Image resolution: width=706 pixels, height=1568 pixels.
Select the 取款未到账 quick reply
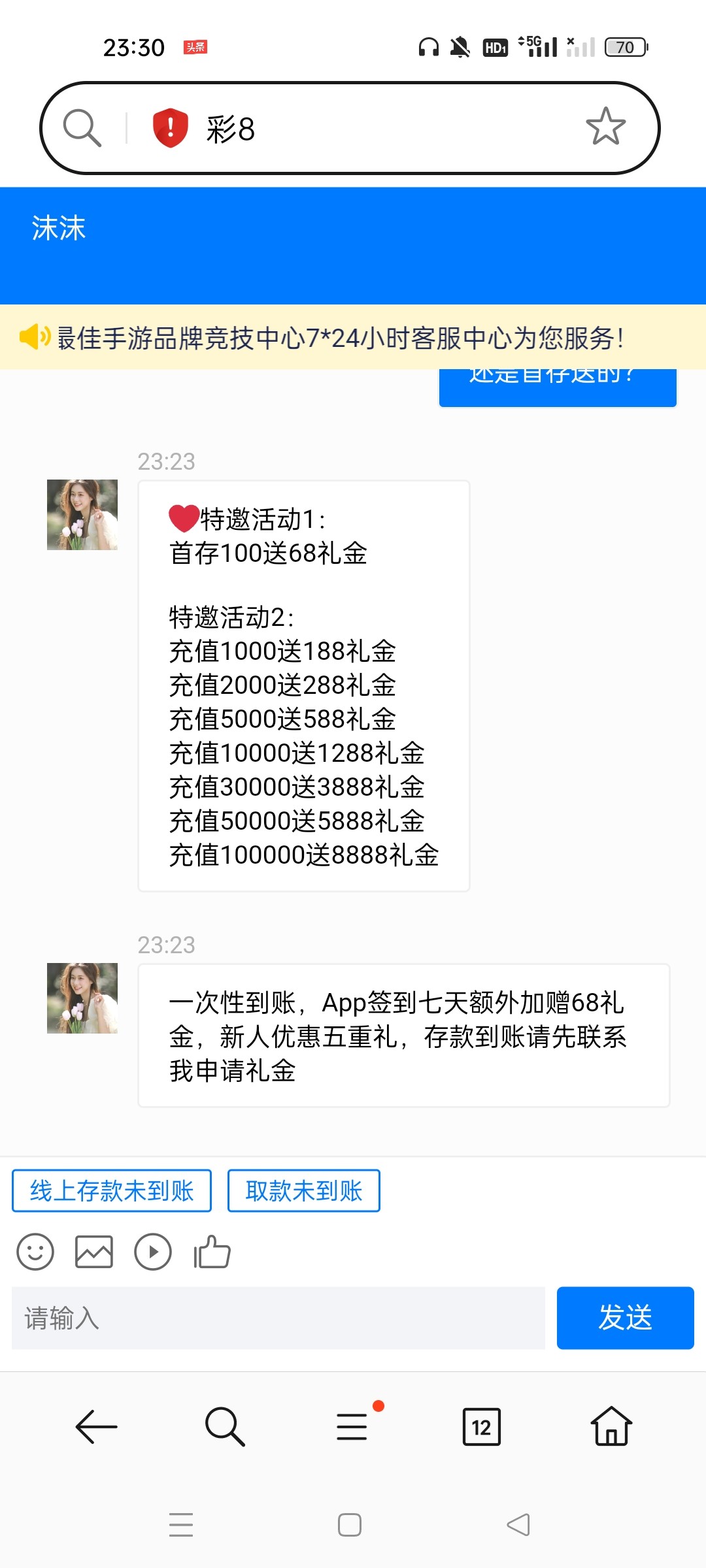(x=304, y=1190)
